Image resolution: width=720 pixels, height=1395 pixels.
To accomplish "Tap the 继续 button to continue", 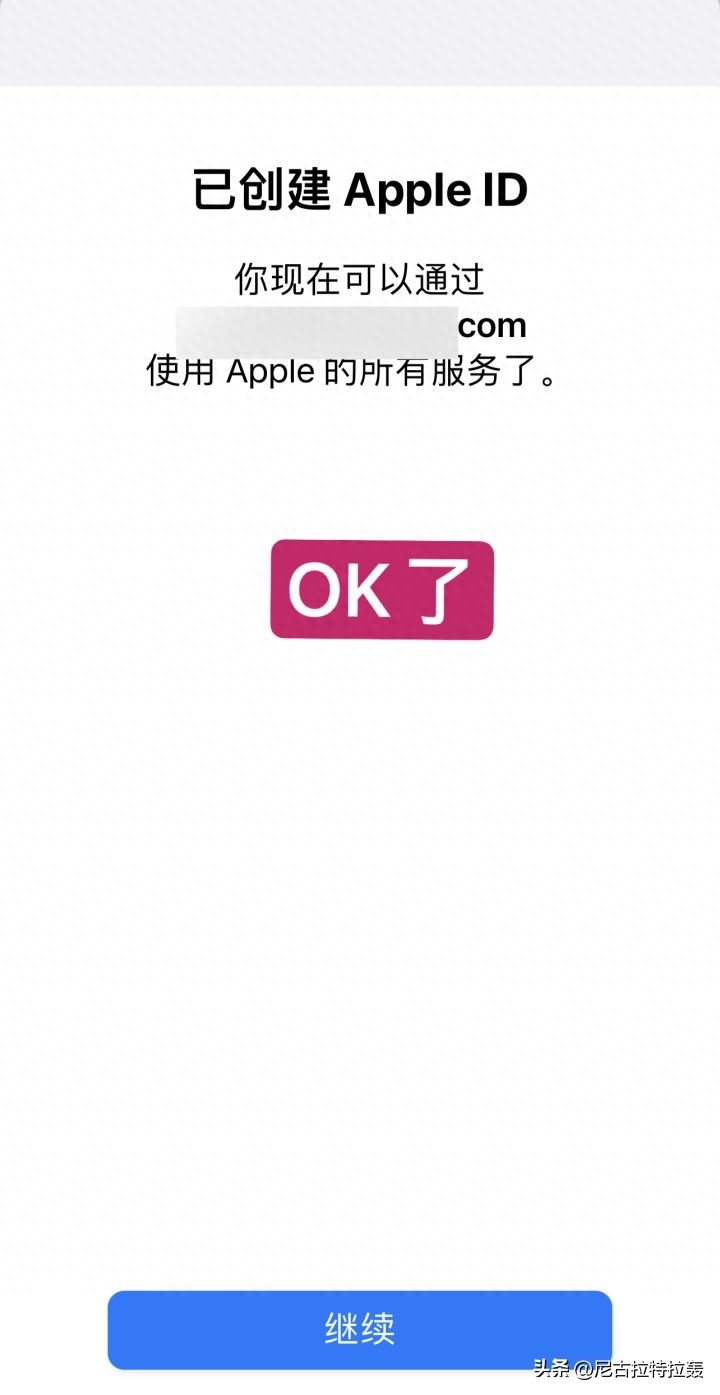I will tap(360, 1329).
